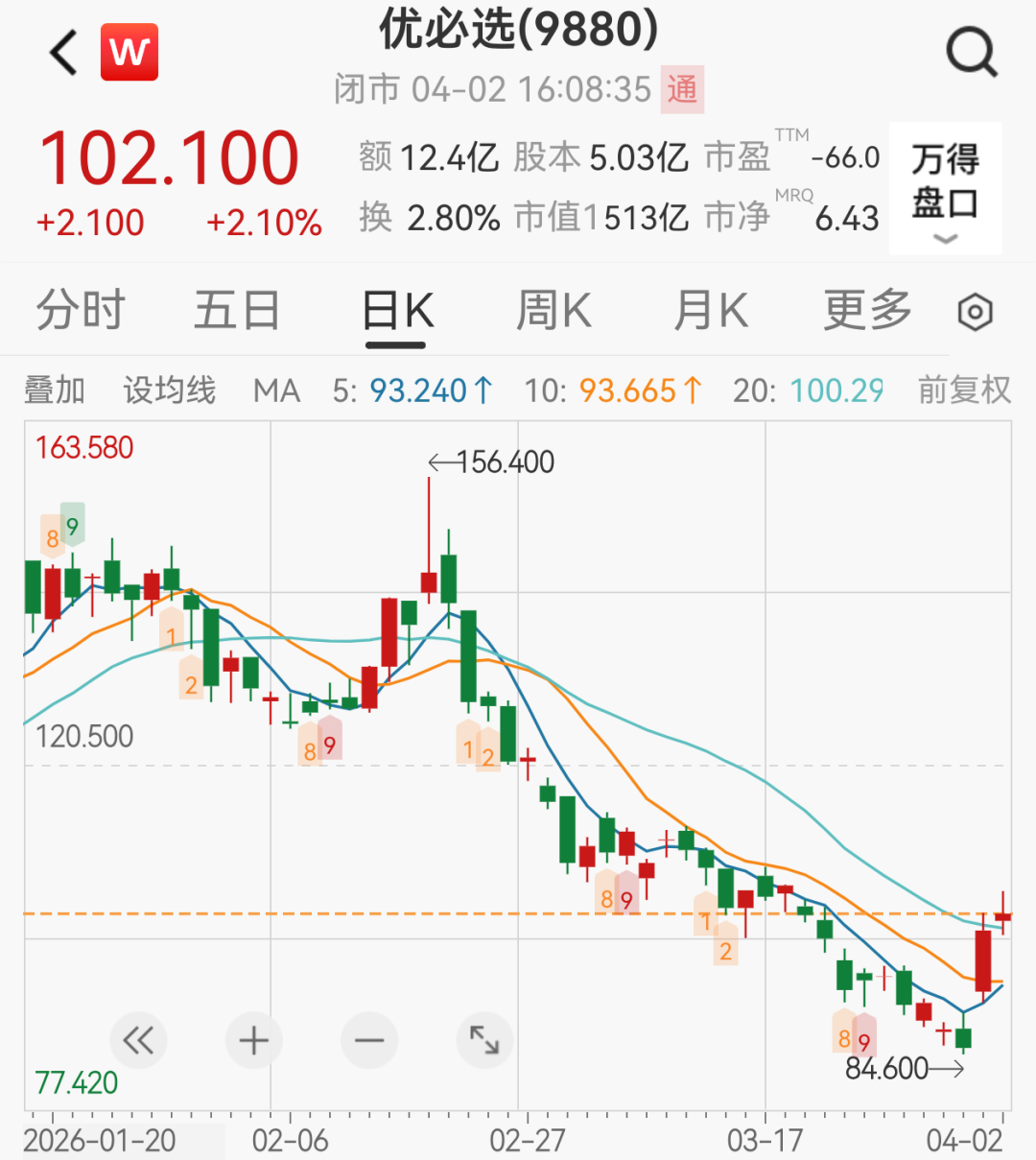Open the Wind app logo icon

click(130, 52)
